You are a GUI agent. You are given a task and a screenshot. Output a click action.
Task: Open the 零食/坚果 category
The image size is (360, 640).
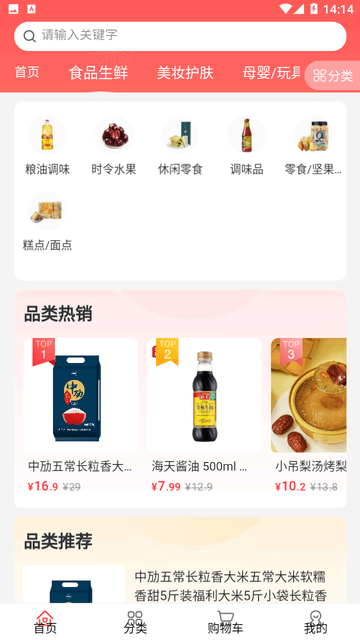[x=313, y=146]
